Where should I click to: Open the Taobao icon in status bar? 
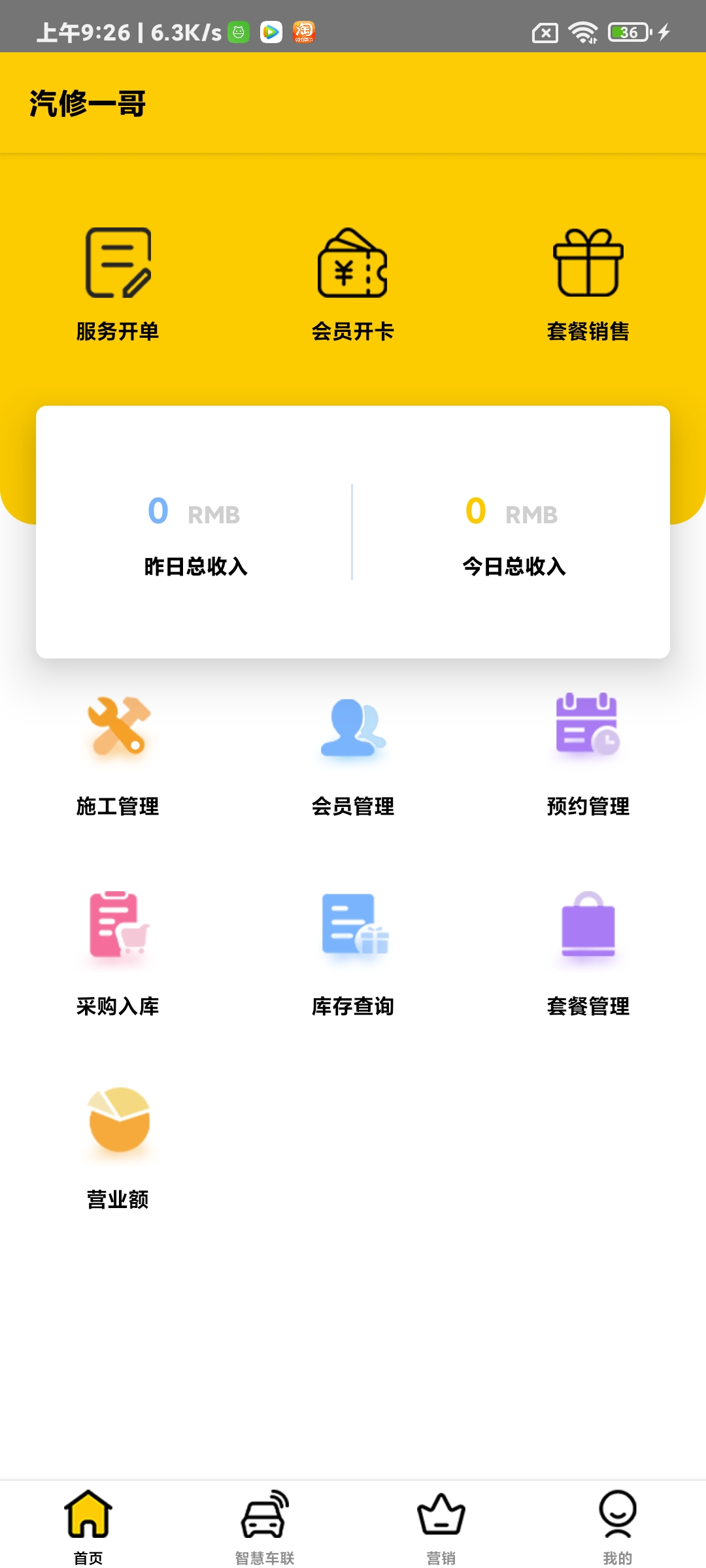click(304, 31)
